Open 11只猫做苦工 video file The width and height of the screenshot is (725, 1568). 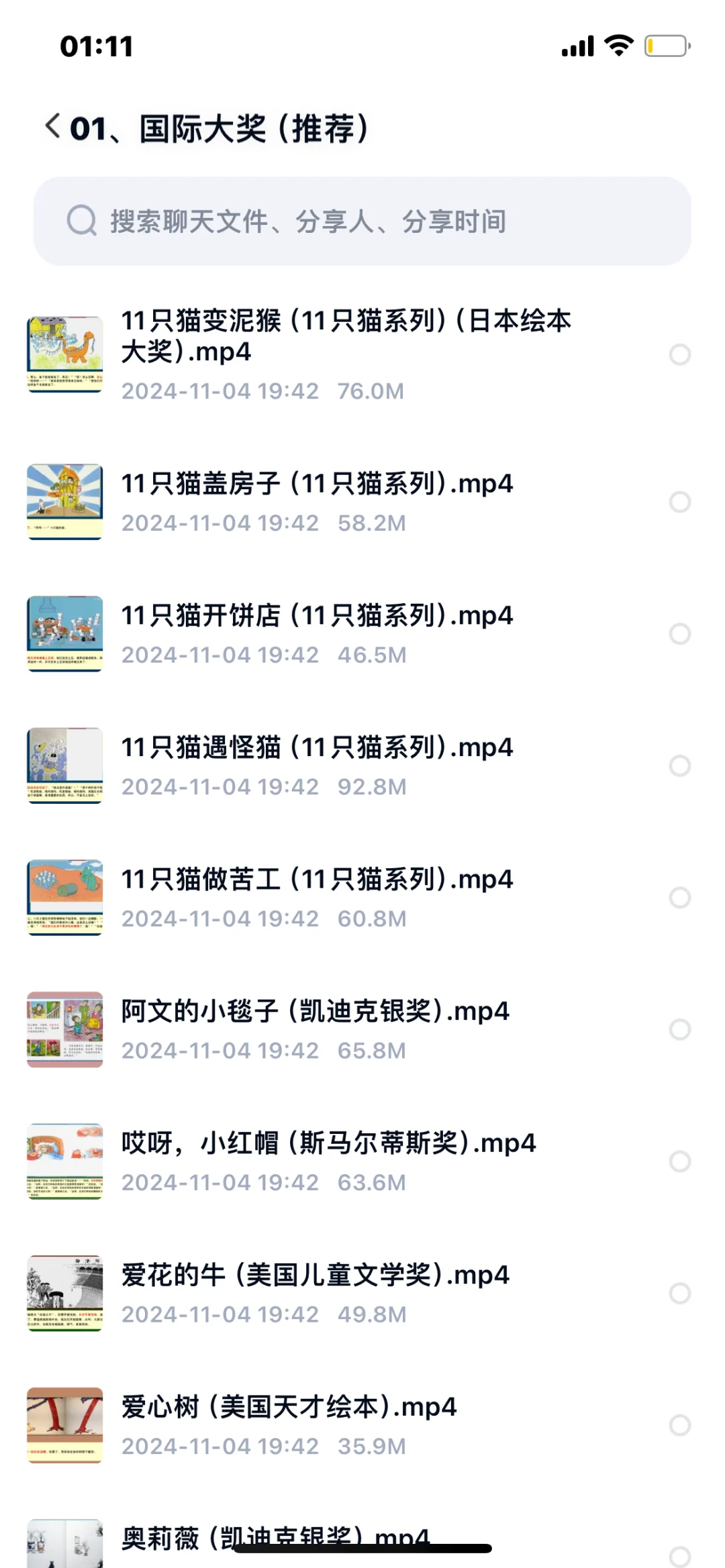click(317, 880)
